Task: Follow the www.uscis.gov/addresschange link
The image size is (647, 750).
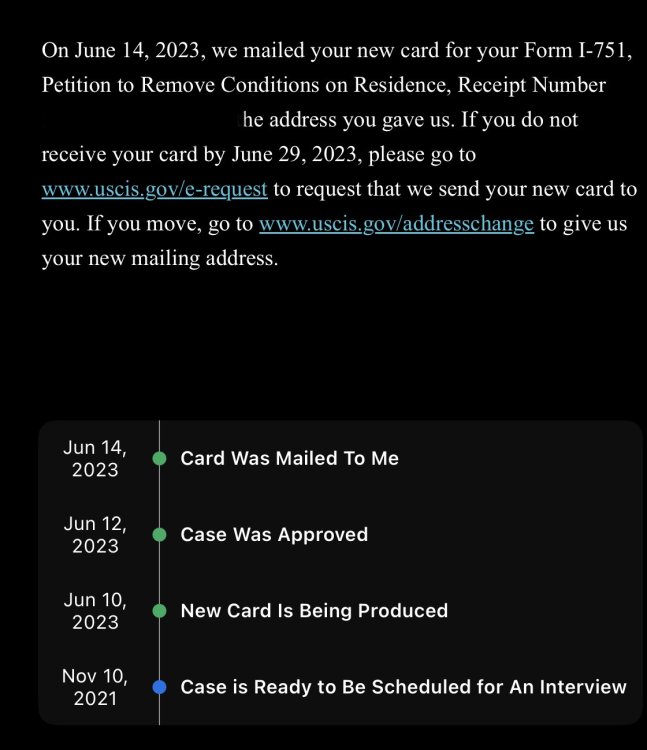Action: (396, 224)
